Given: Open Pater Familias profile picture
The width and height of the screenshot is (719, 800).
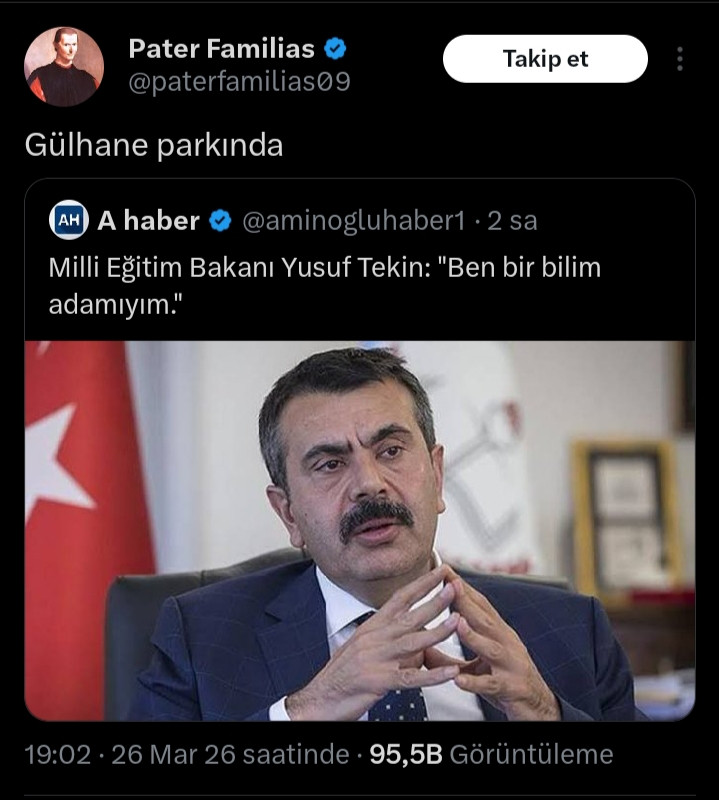Looking at the screenshot, I should click(63, 66).
